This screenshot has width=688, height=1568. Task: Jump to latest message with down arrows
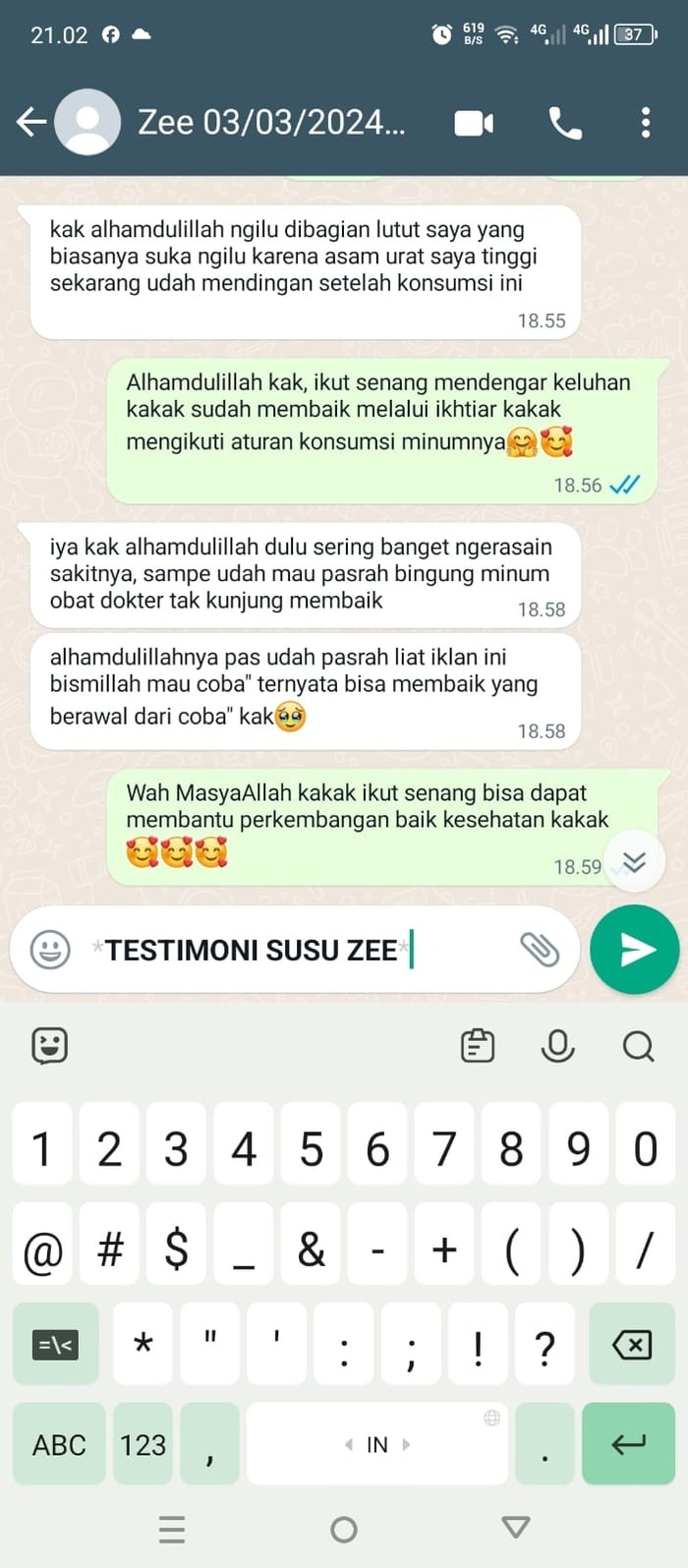point(635,862)
